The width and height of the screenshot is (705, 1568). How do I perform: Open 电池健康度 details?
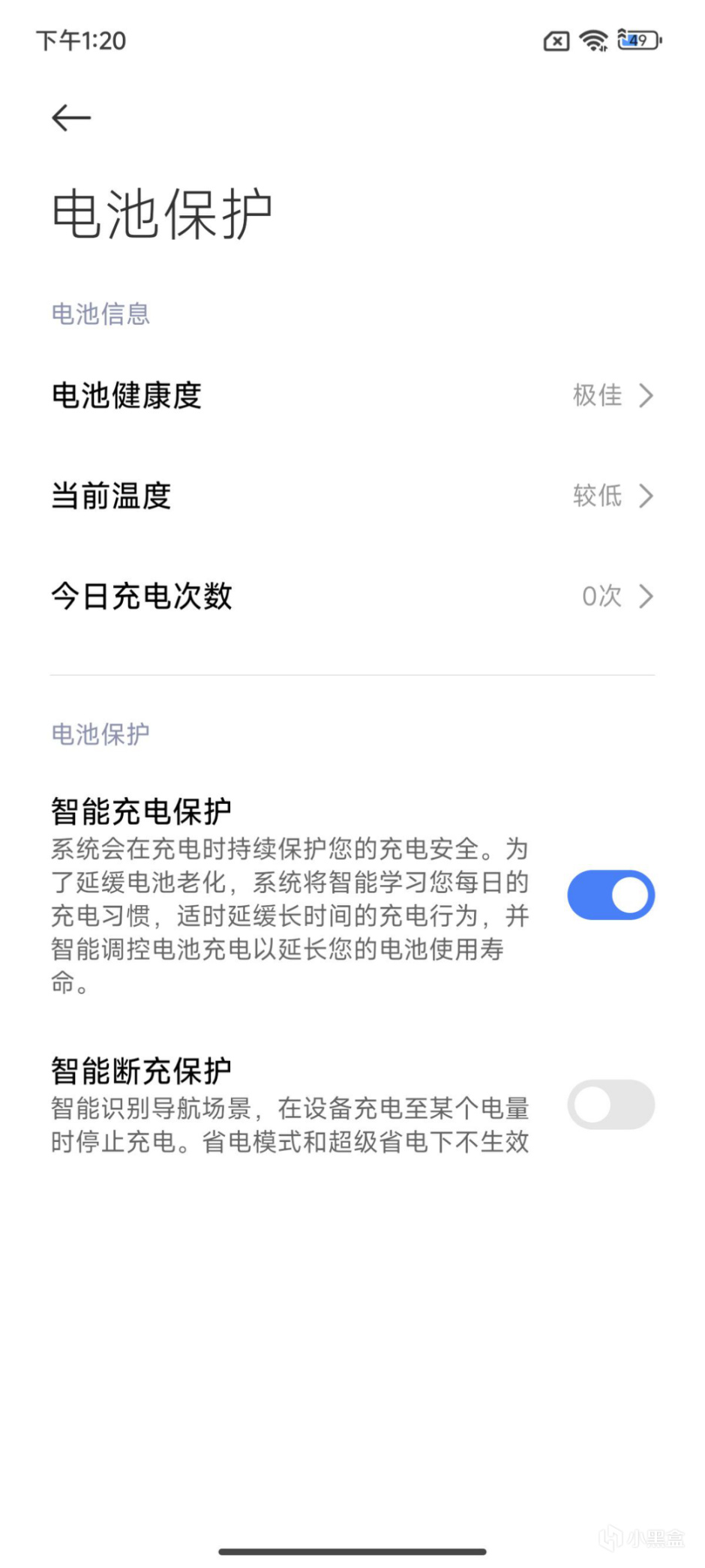[352, 395]
